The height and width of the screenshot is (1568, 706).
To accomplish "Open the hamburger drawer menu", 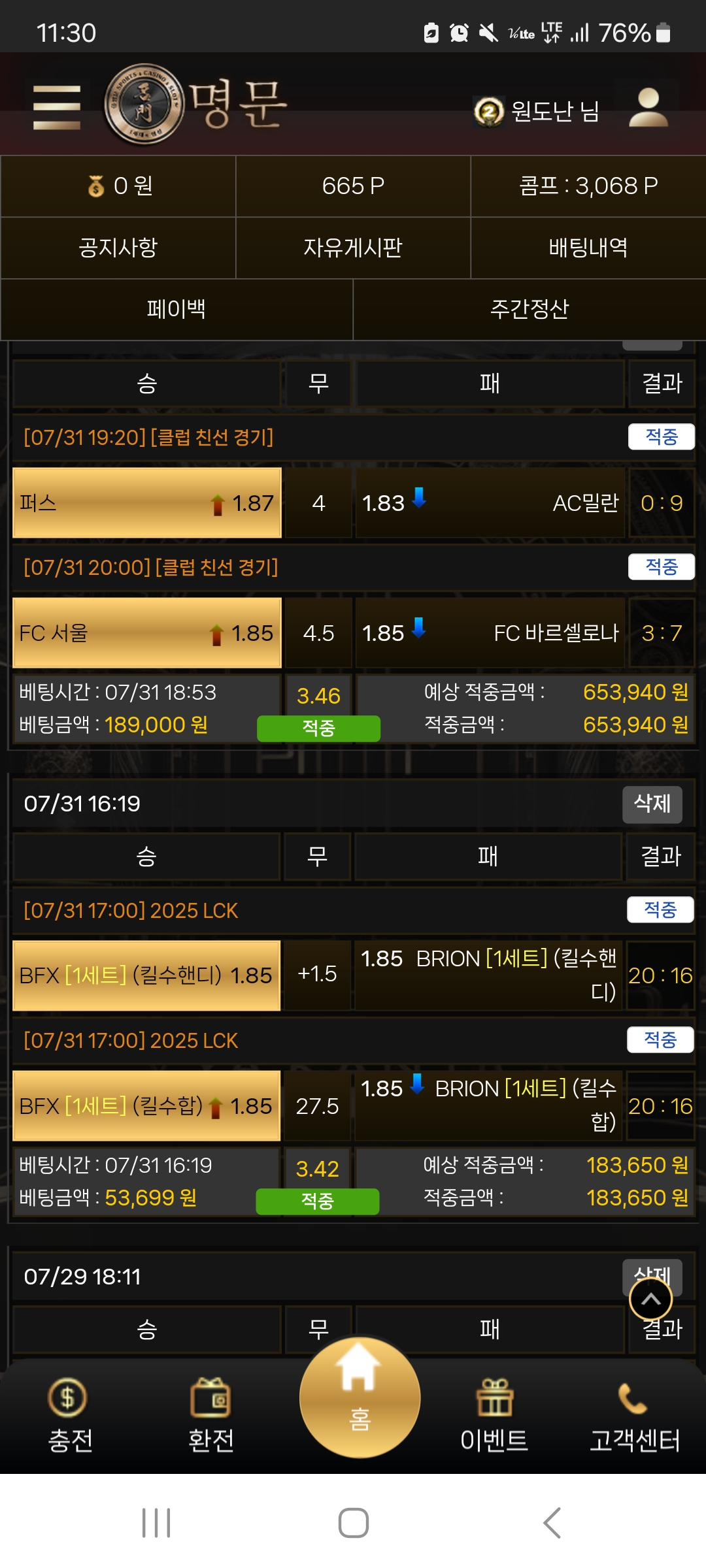I will tap(57, 107).
